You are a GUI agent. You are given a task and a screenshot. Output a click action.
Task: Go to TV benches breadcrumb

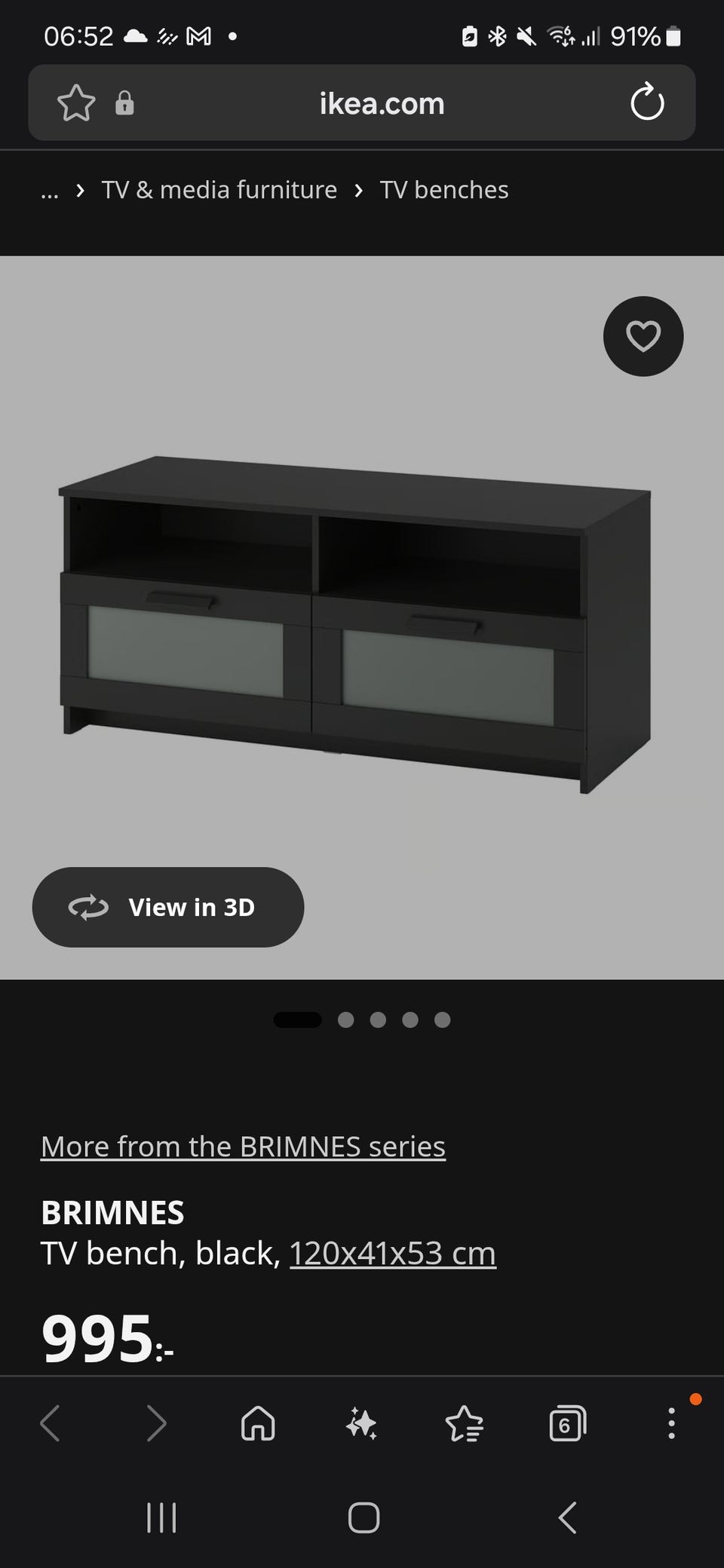[x=444, y=190]
